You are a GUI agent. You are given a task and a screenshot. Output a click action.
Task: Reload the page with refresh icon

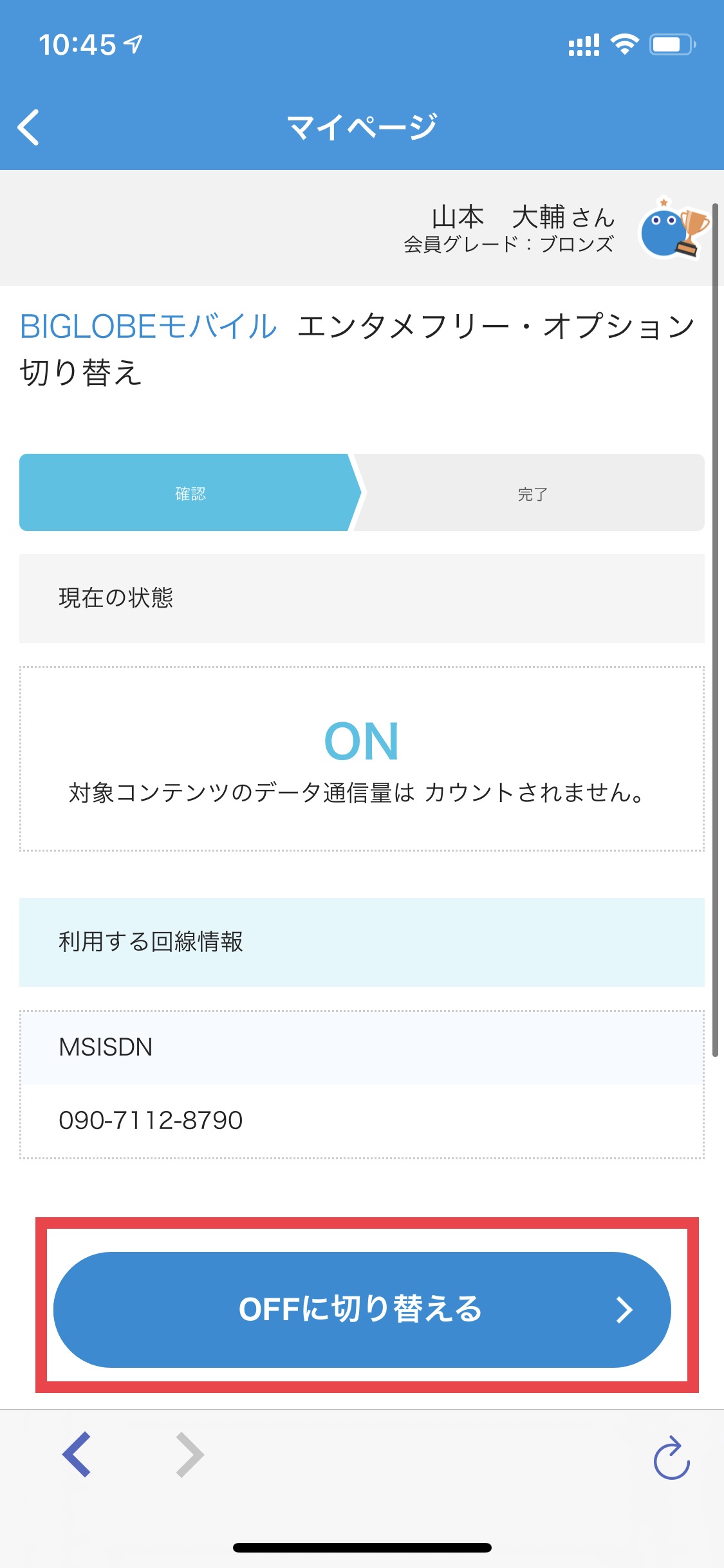[x=671, y=1457]
